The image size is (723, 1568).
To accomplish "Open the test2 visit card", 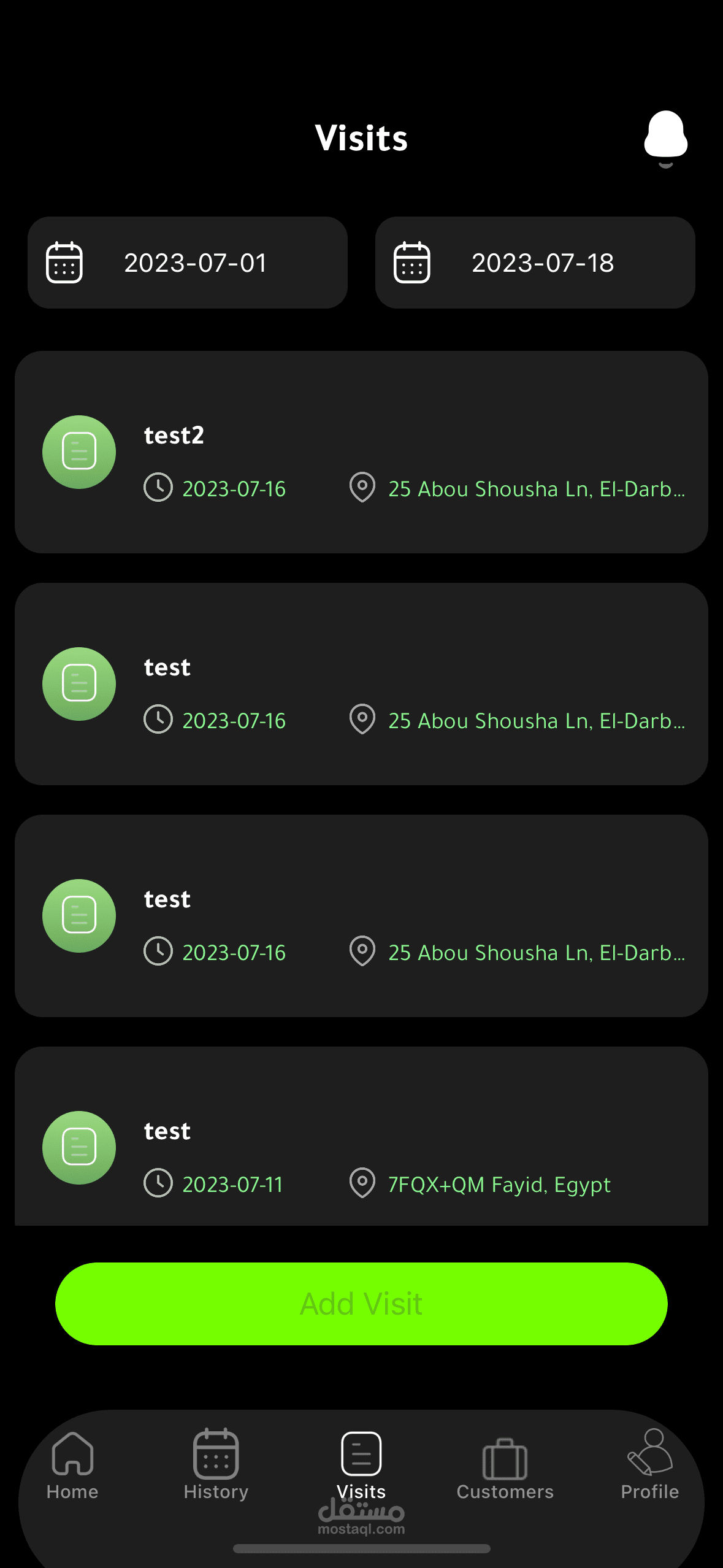I will (x=361, y=452).
